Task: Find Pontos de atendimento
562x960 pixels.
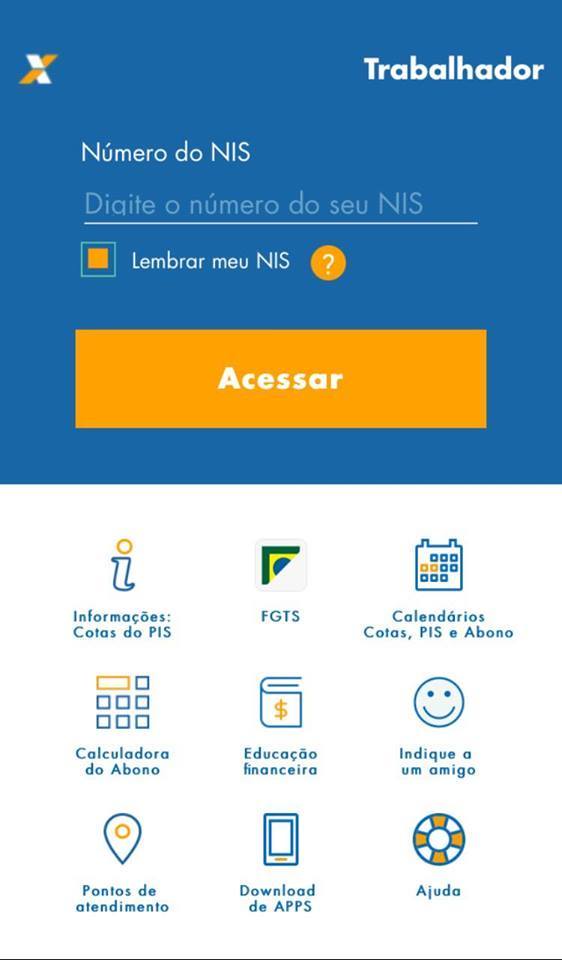Action: [x=122, y=863]
